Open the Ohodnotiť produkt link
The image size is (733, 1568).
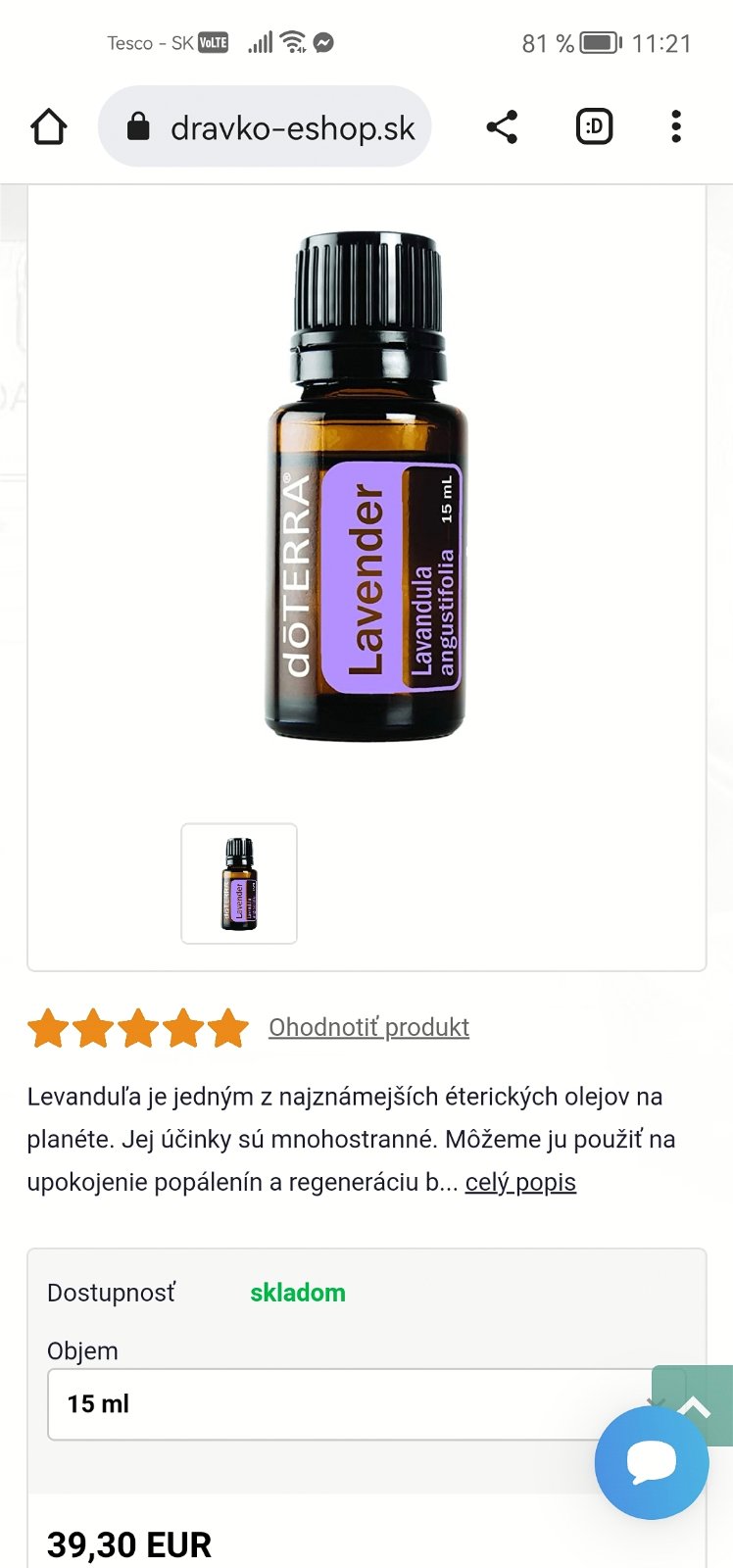pyautogui.click(x=368, y=1027)
